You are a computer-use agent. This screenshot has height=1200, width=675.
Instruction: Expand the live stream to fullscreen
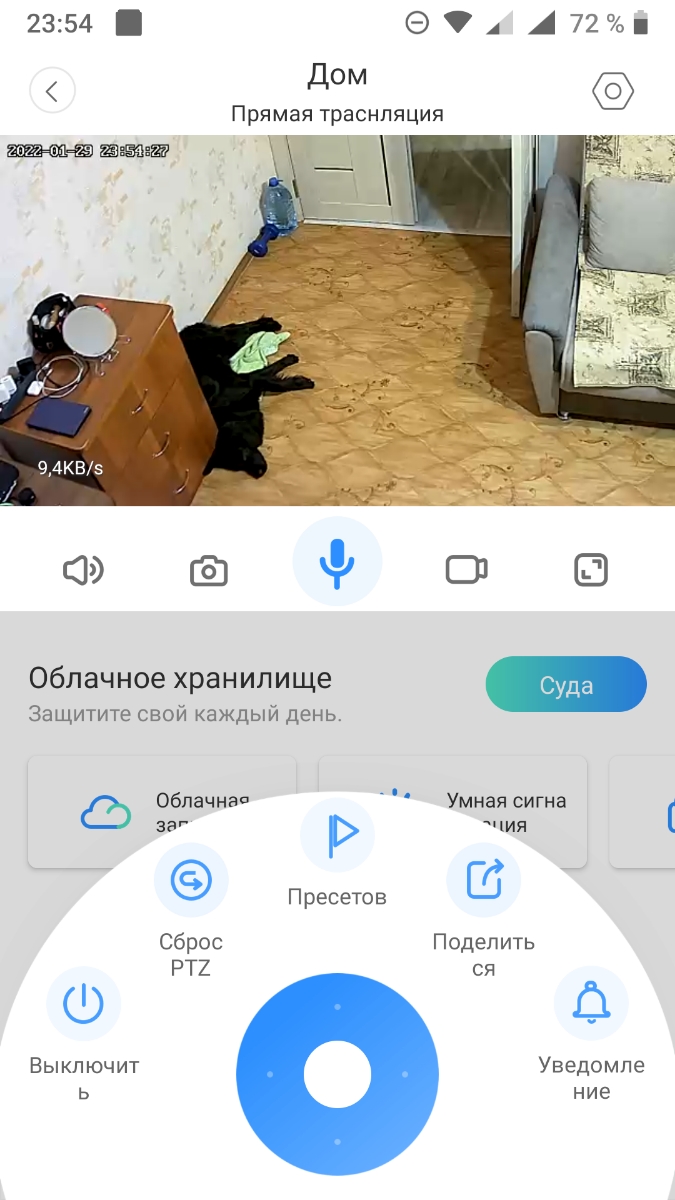tap(591, 570)
